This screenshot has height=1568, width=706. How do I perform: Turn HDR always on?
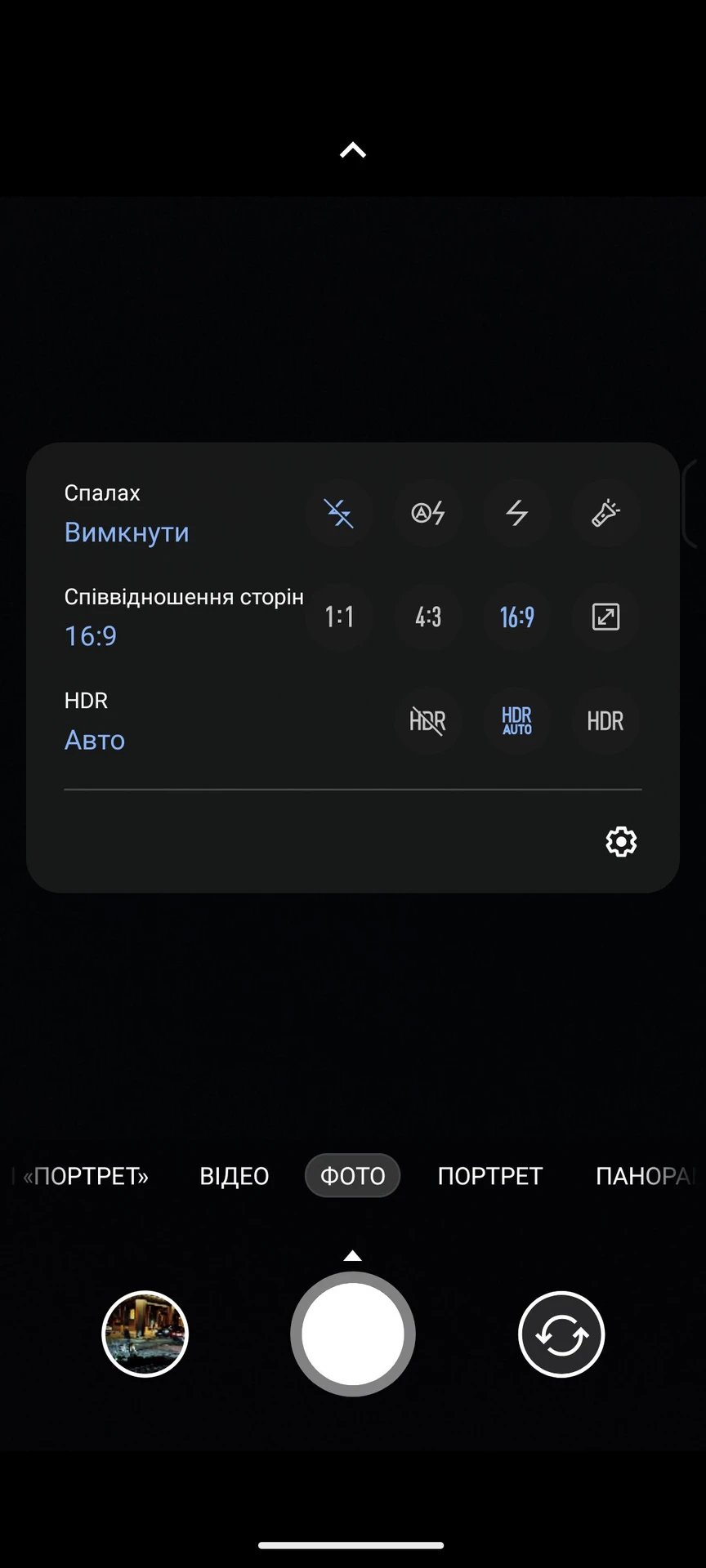point(605,721)
